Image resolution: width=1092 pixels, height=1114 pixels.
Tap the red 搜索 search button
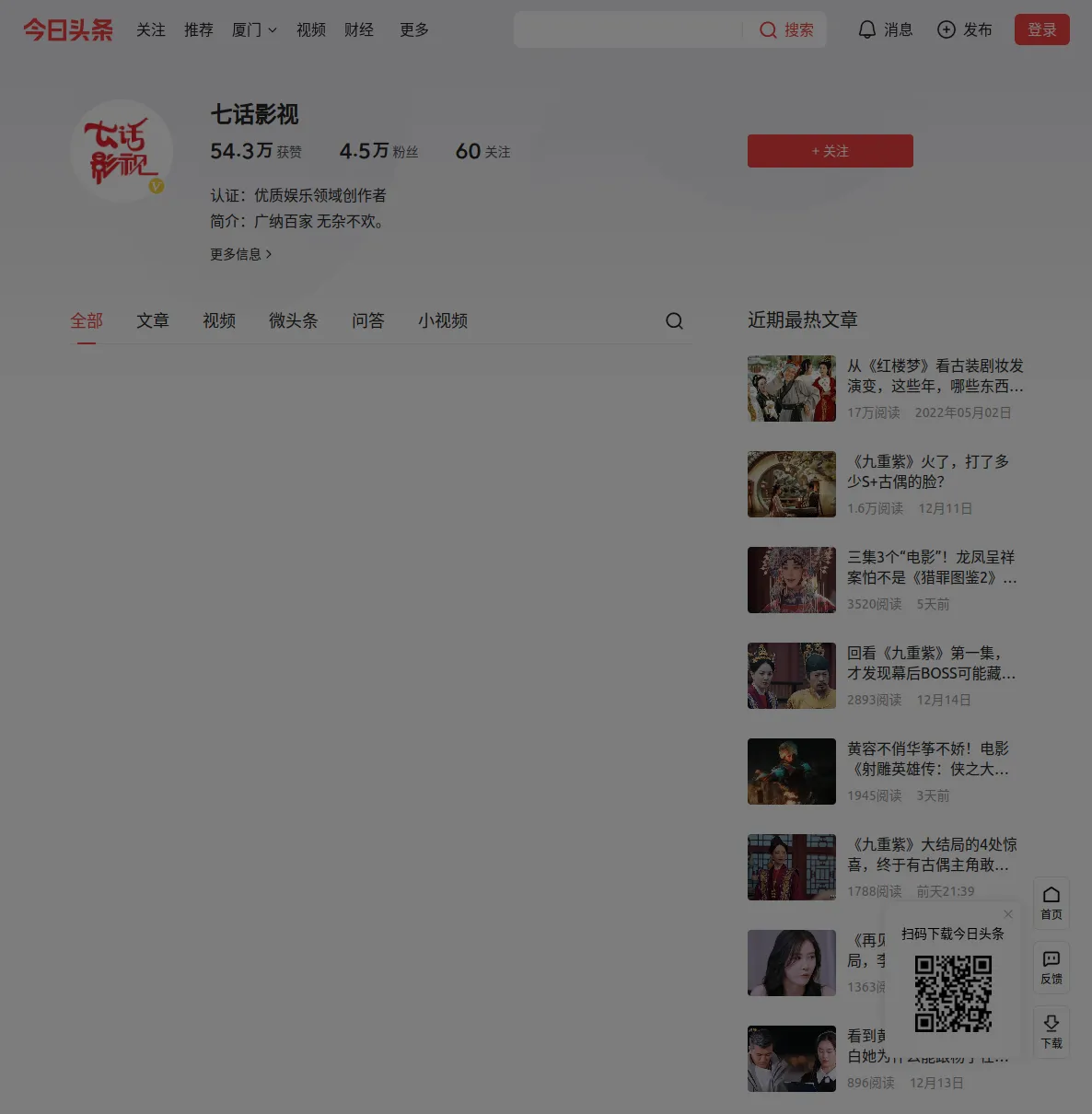click(786, 29)
